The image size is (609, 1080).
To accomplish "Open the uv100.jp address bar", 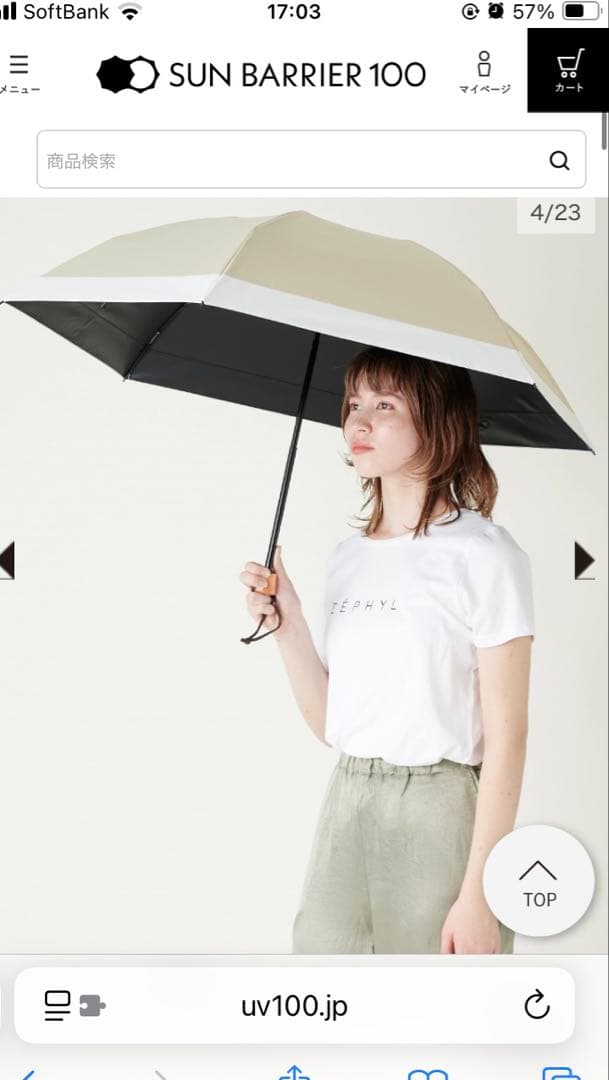I will [x=295, y=1005].
